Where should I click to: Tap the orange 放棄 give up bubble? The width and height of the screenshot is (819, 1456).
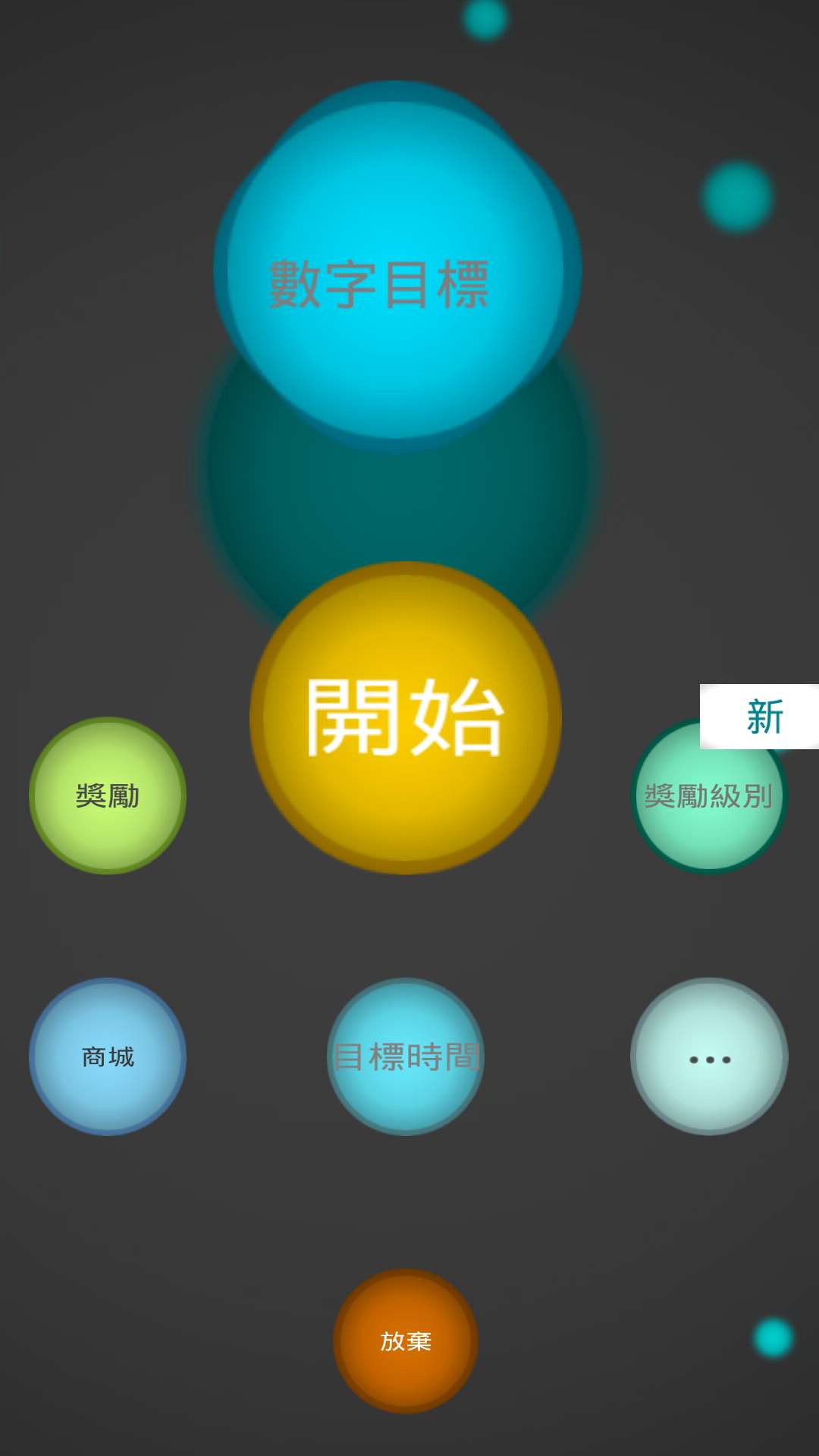click(405, 1341)
